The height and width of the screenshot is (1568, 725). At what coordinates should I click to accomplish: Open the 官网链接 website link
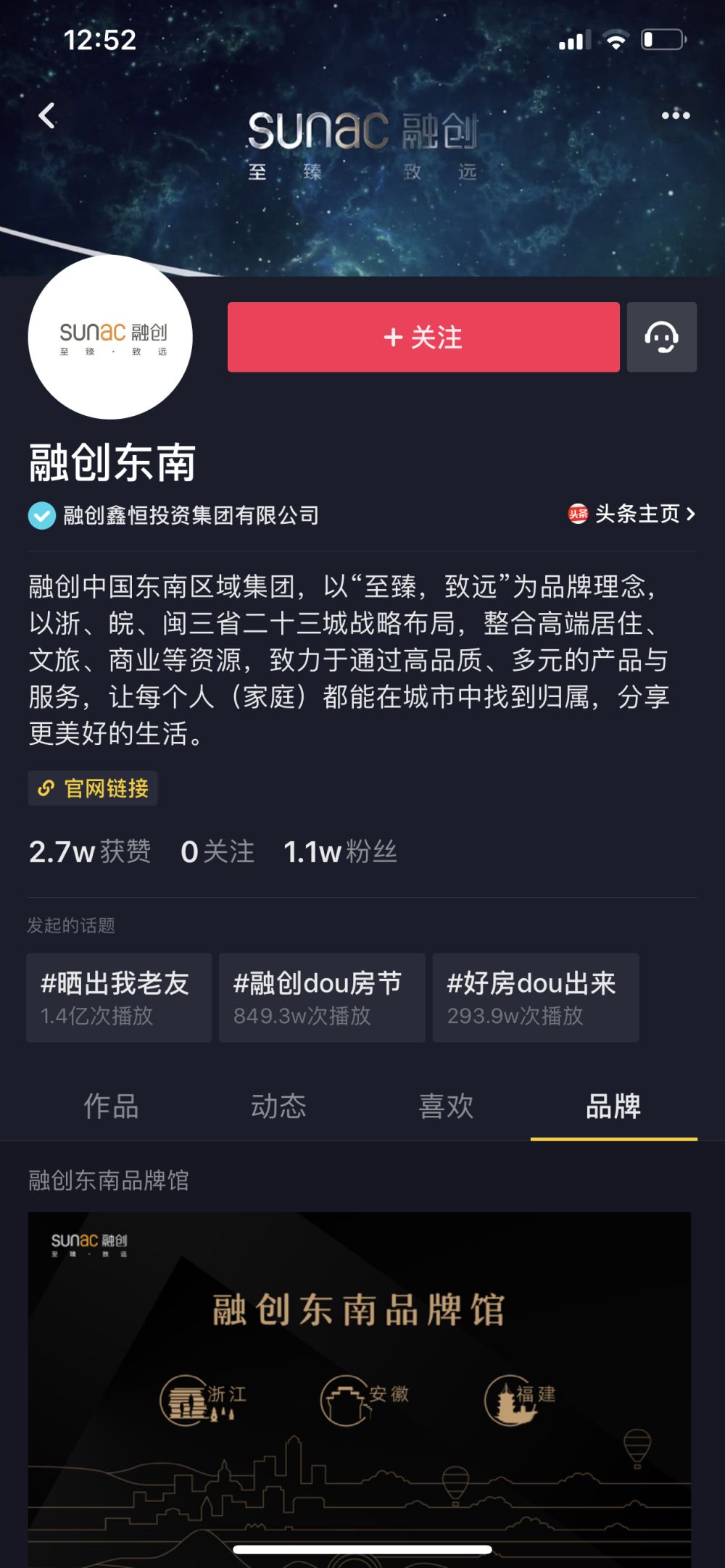pyautogui.click(x=93, y=788)
